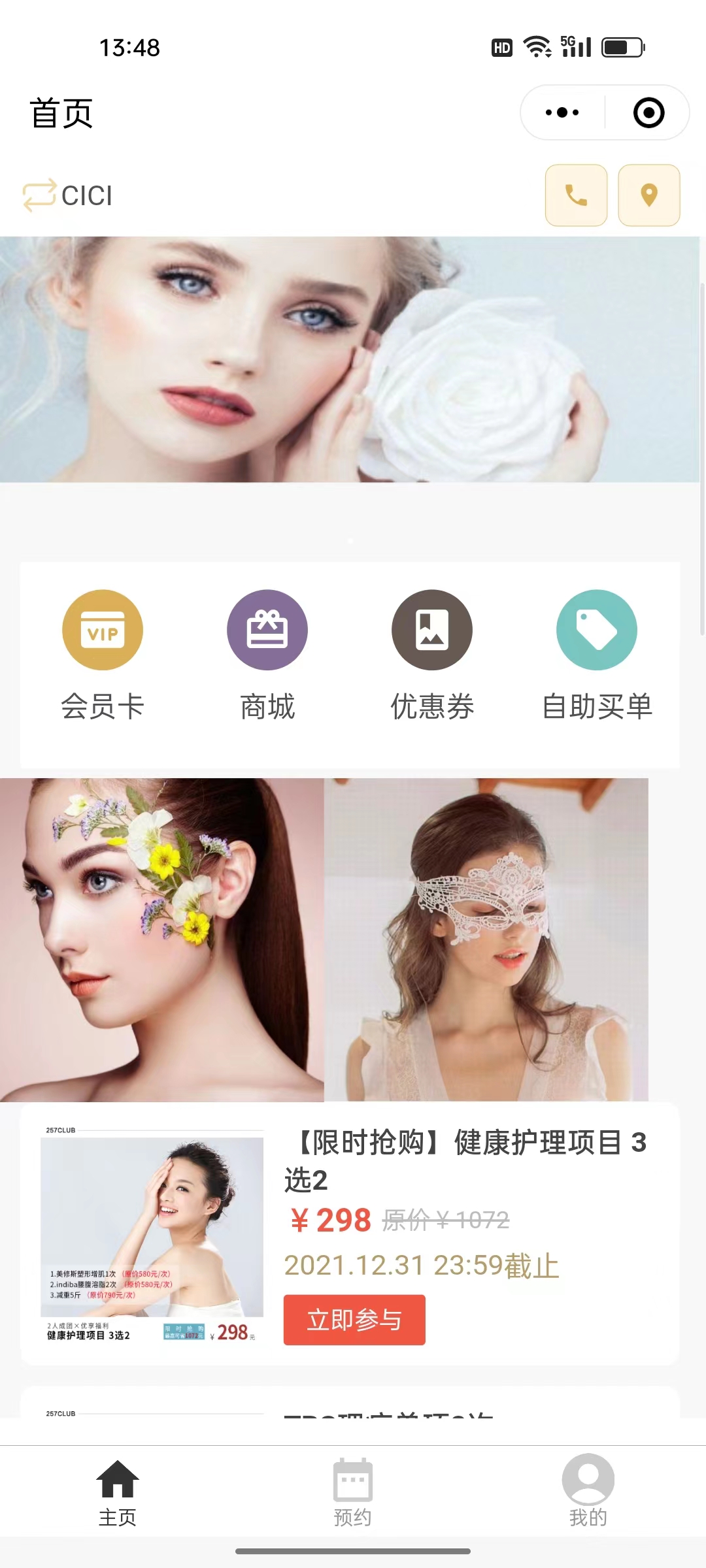
Task: Close the mini program via target icon
Action: click(648, 112)
